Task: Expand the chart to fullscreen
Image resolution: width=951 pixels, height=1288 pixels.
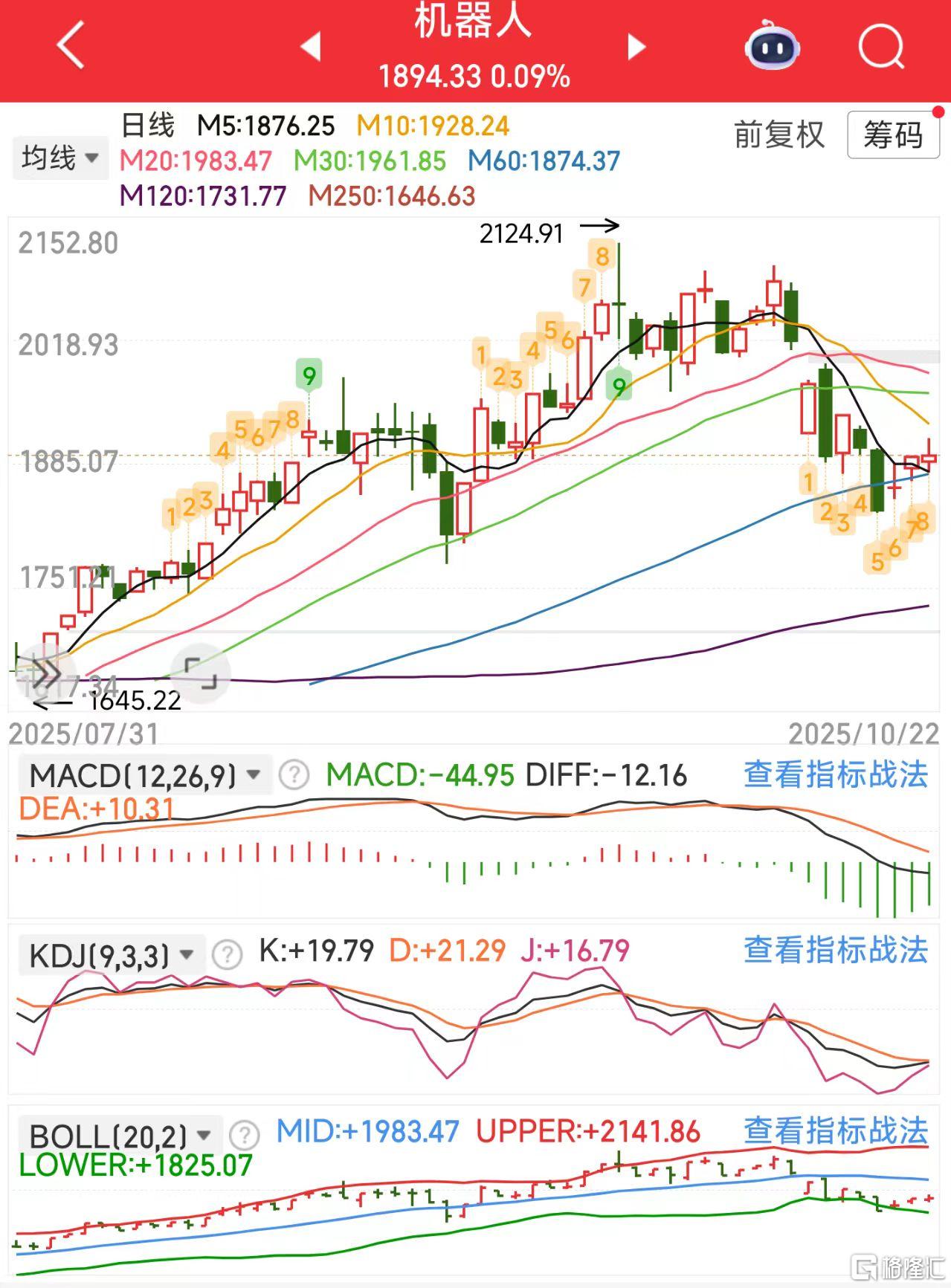Action: coord(201,673)
